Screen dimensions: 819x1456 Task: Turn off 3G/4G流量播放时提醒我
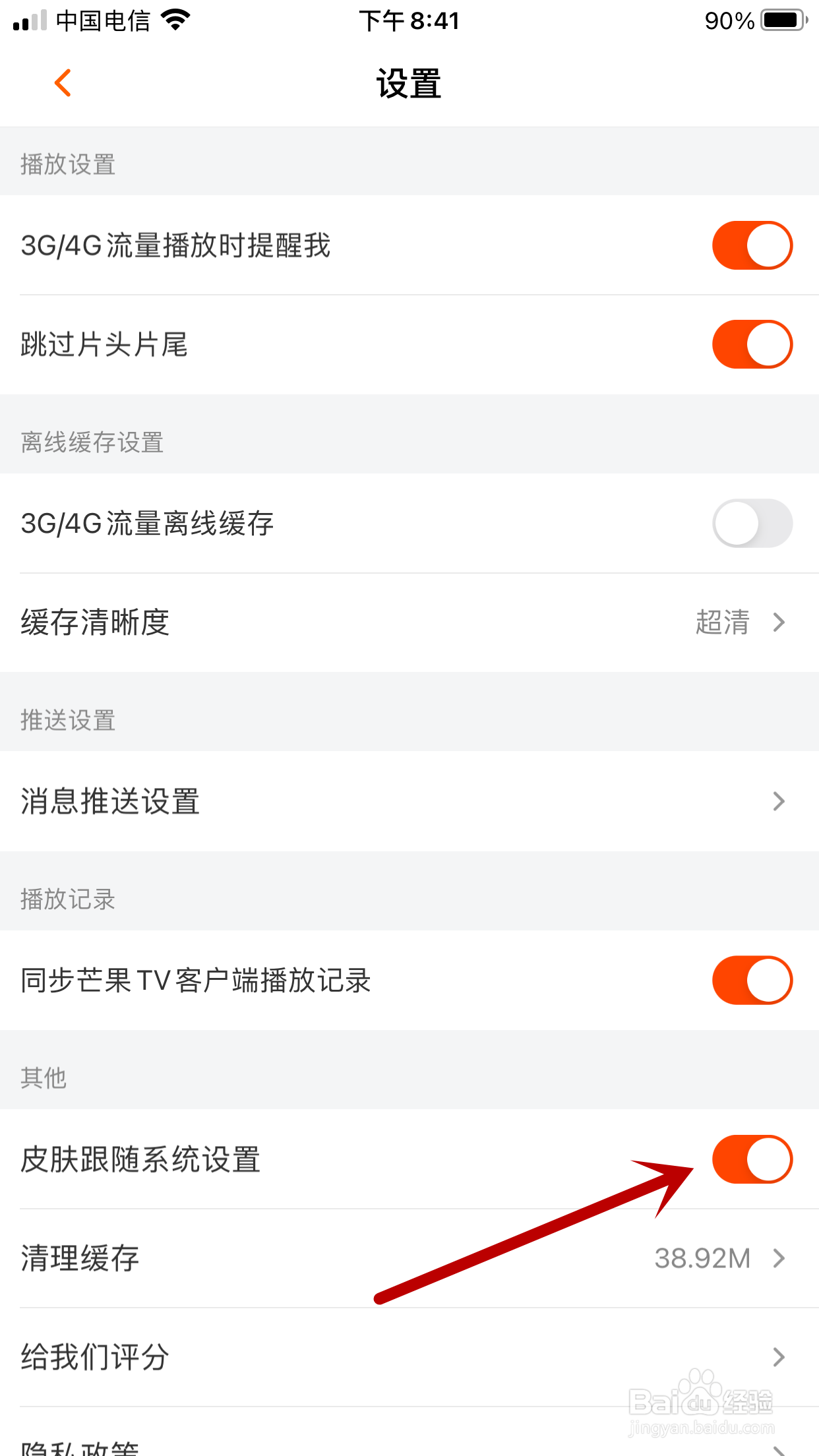pos(752,245)
